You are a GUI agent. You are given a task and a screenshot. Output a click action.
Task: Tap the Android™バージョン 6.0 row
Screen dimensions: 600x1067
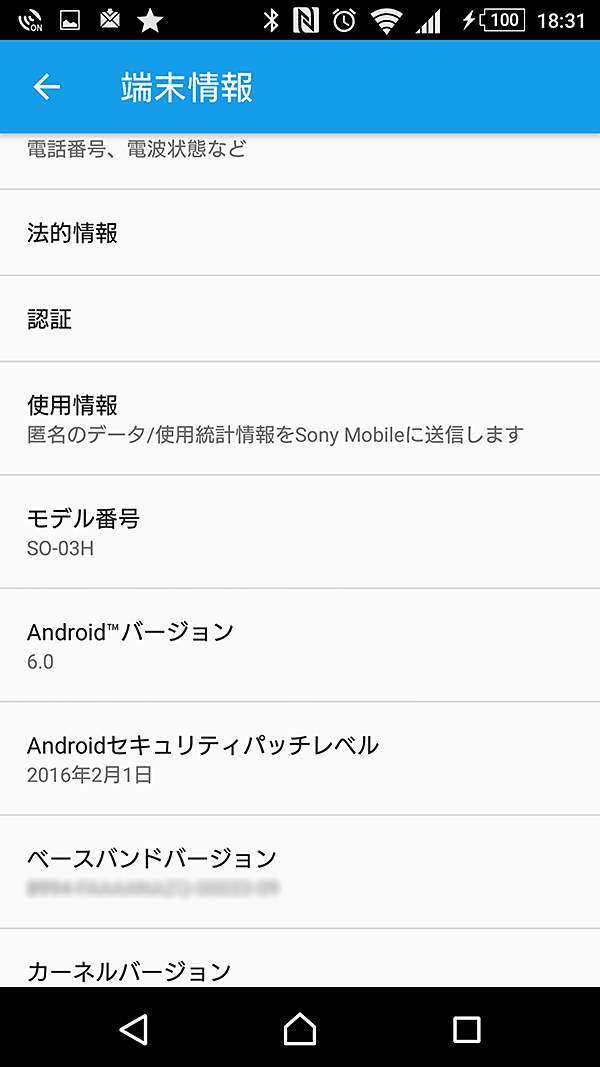click(300, 645)
